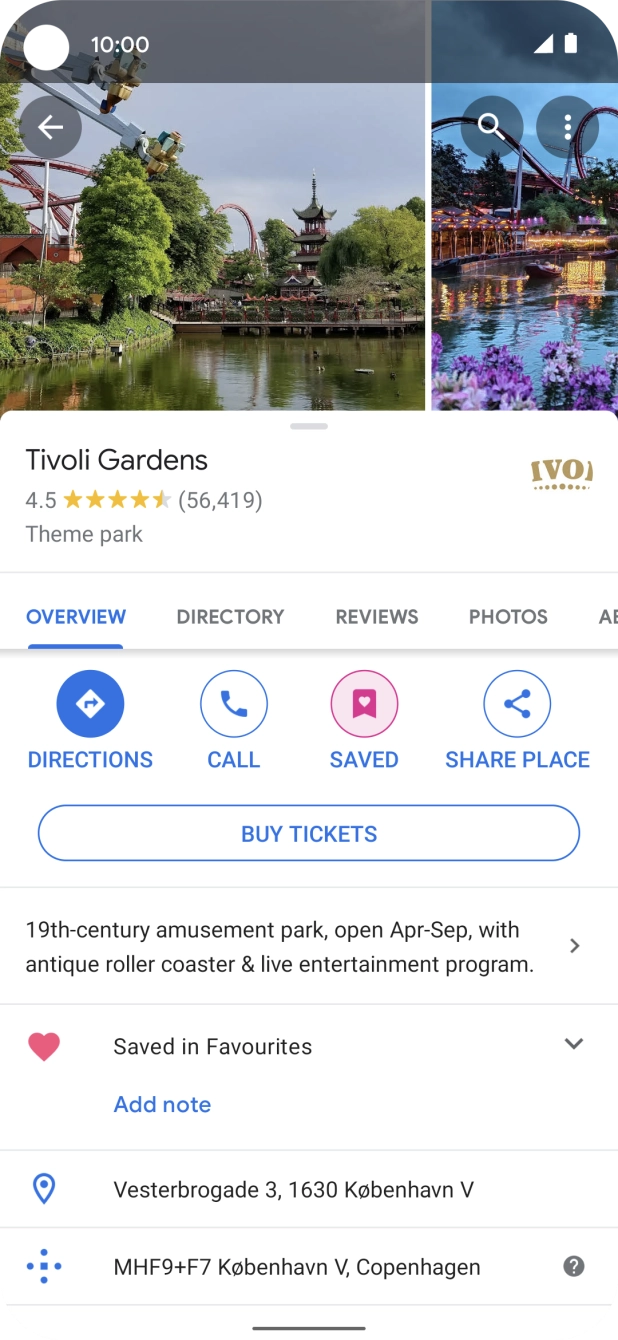The image size is (618, 1340).
Task: Tap the Add note link
Action: point(162,1104)
